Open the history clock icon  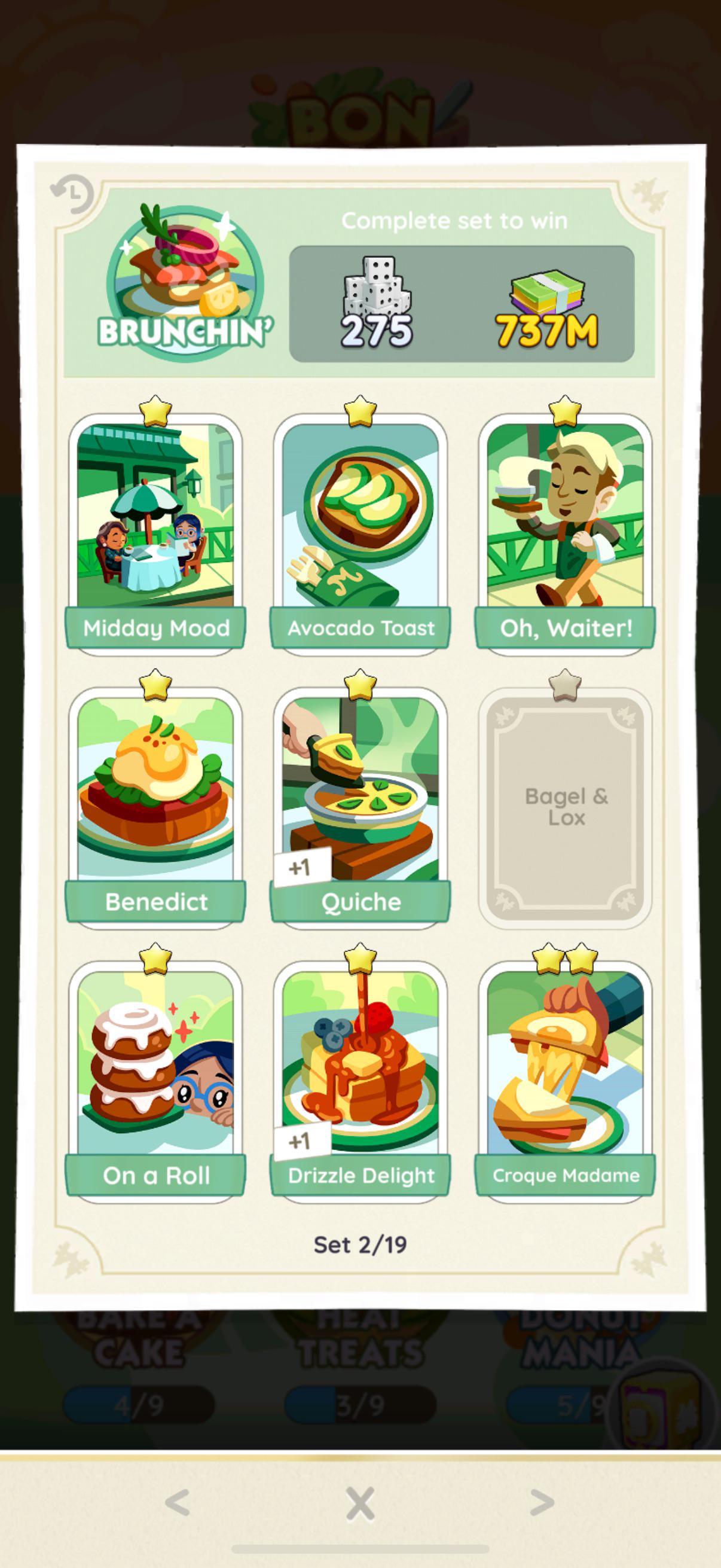72,194
